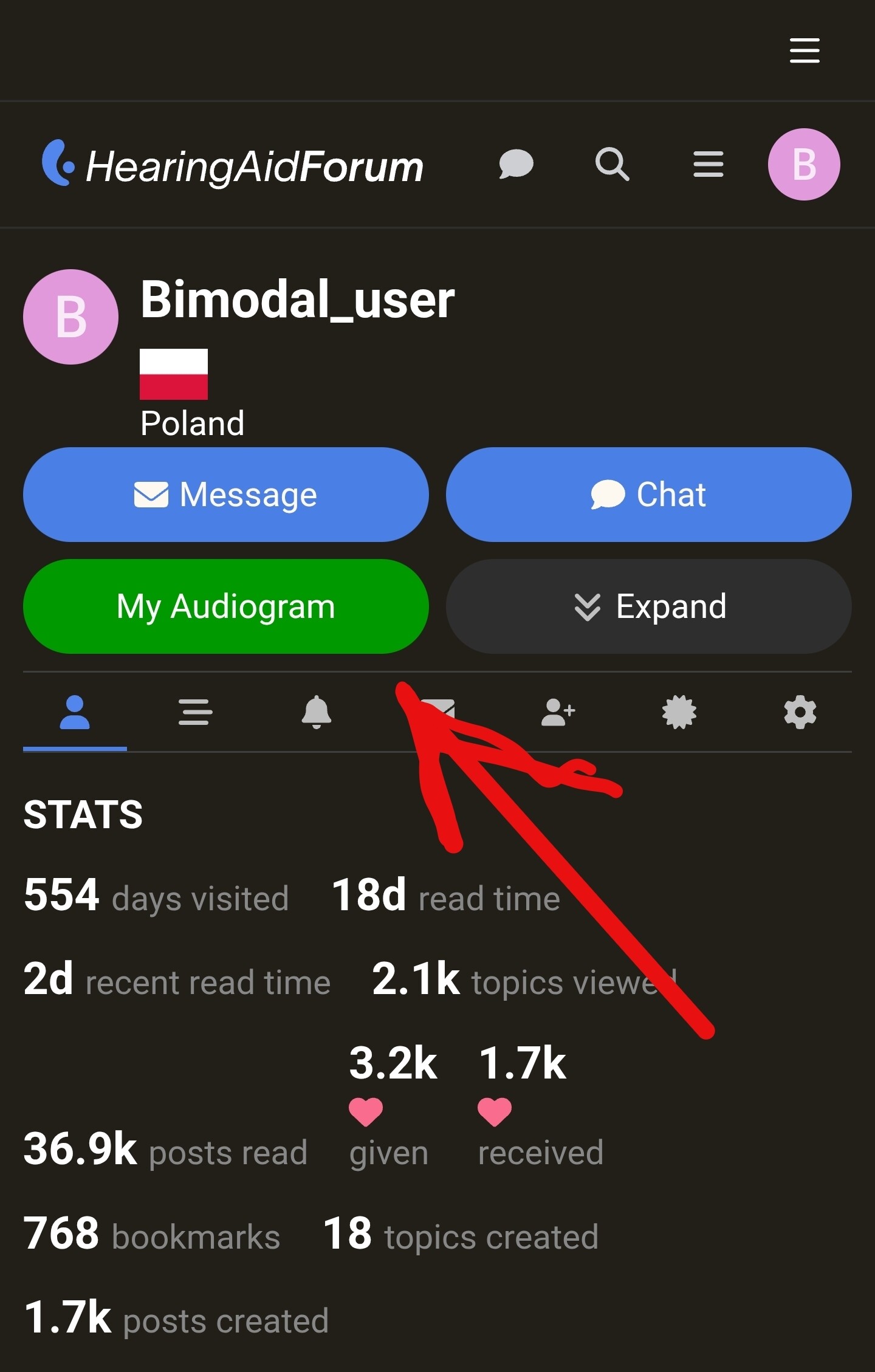
Task: Start a Chat with Bimodal_user
Action: coord(648,495)
